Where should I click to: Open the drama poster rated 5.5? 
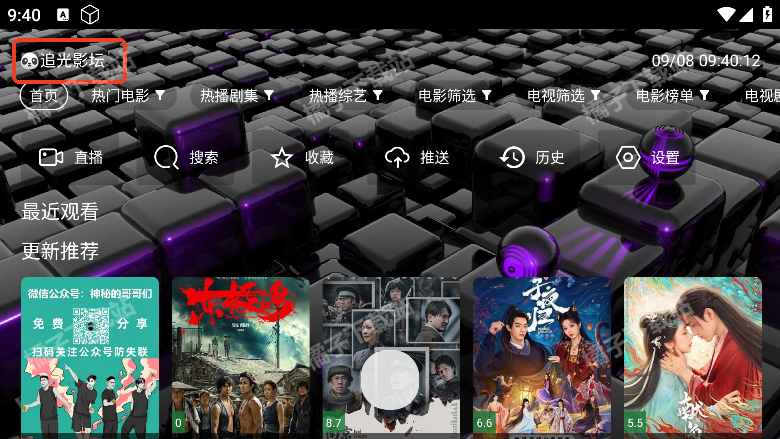pos(692,355)
